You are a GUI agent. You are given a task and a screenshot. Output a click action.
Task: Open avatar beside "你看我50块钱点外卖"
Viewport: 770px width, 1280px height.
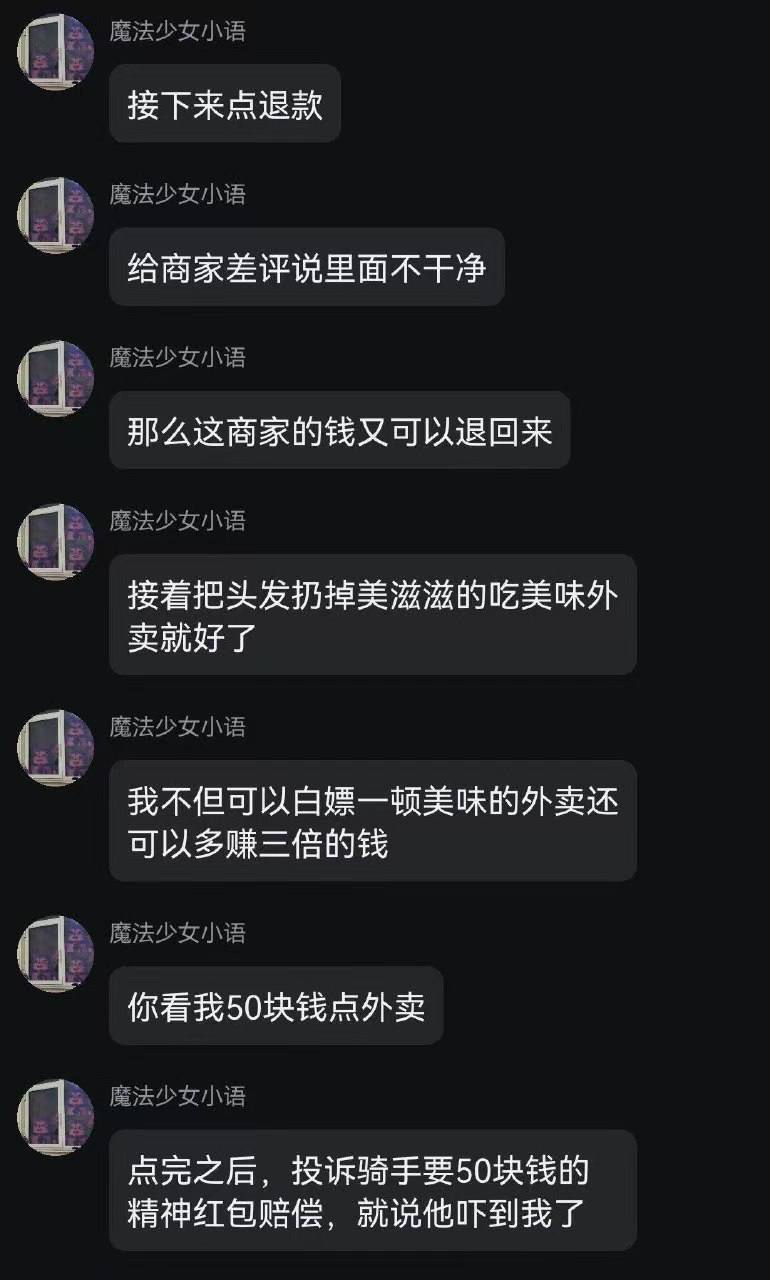coord(55,953)
